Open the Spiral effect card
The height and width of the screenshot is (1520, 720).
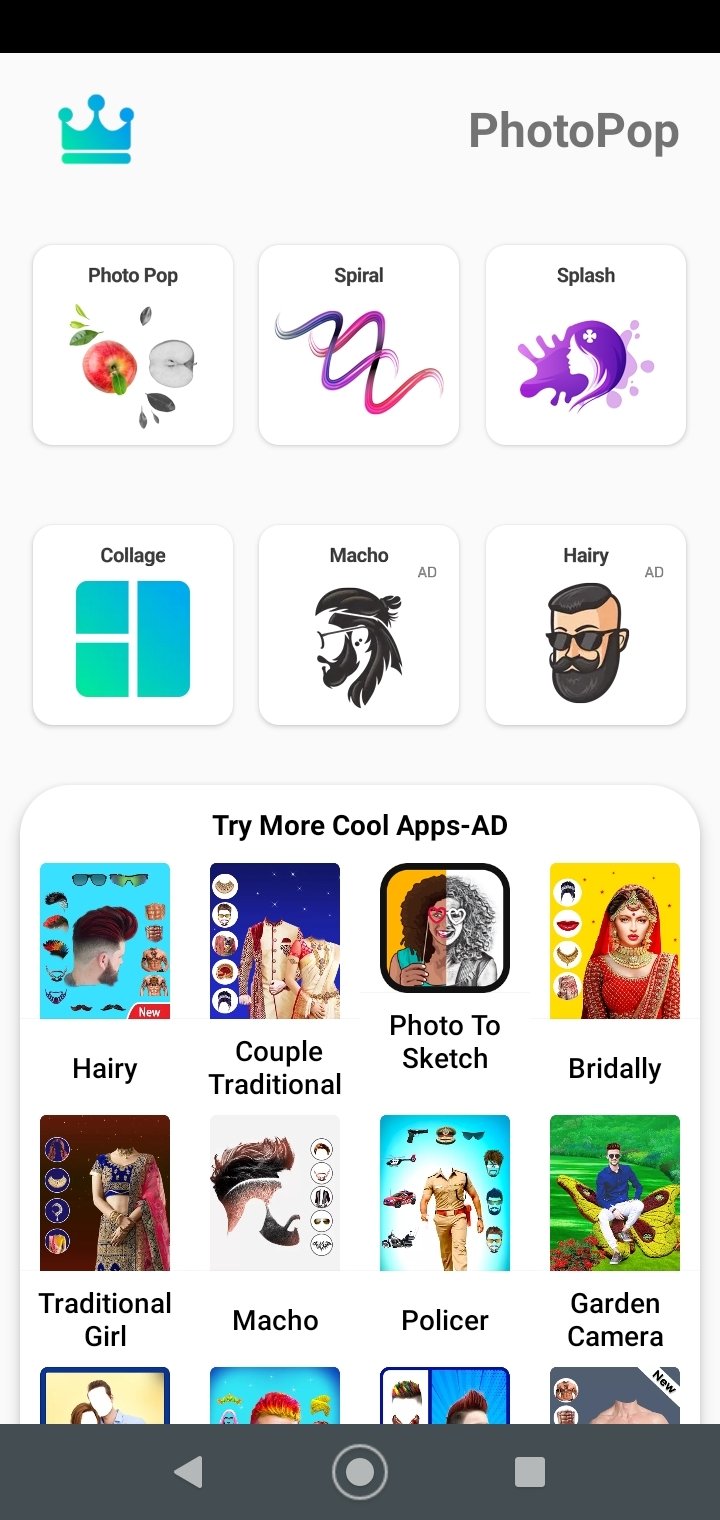(x=359, y=345)
